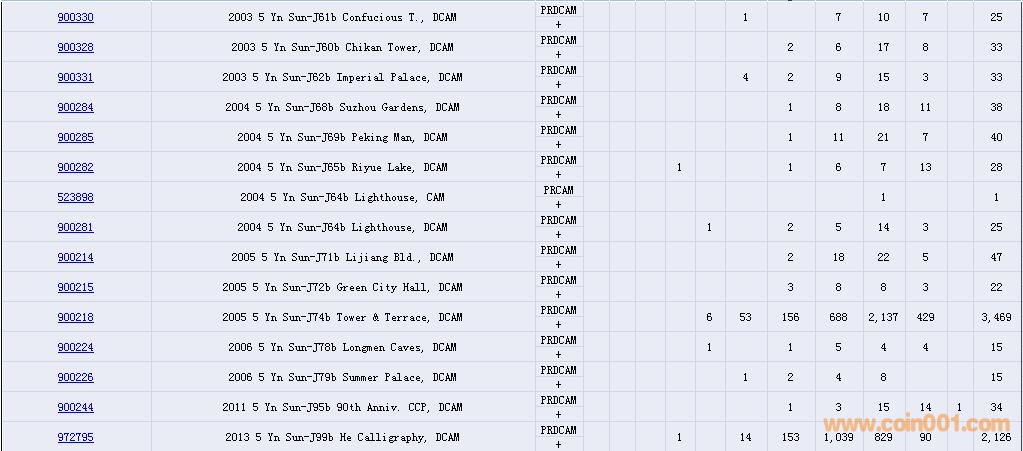
Task: Open link 900282 for Riyue Lake
Action: pos(75,167)
